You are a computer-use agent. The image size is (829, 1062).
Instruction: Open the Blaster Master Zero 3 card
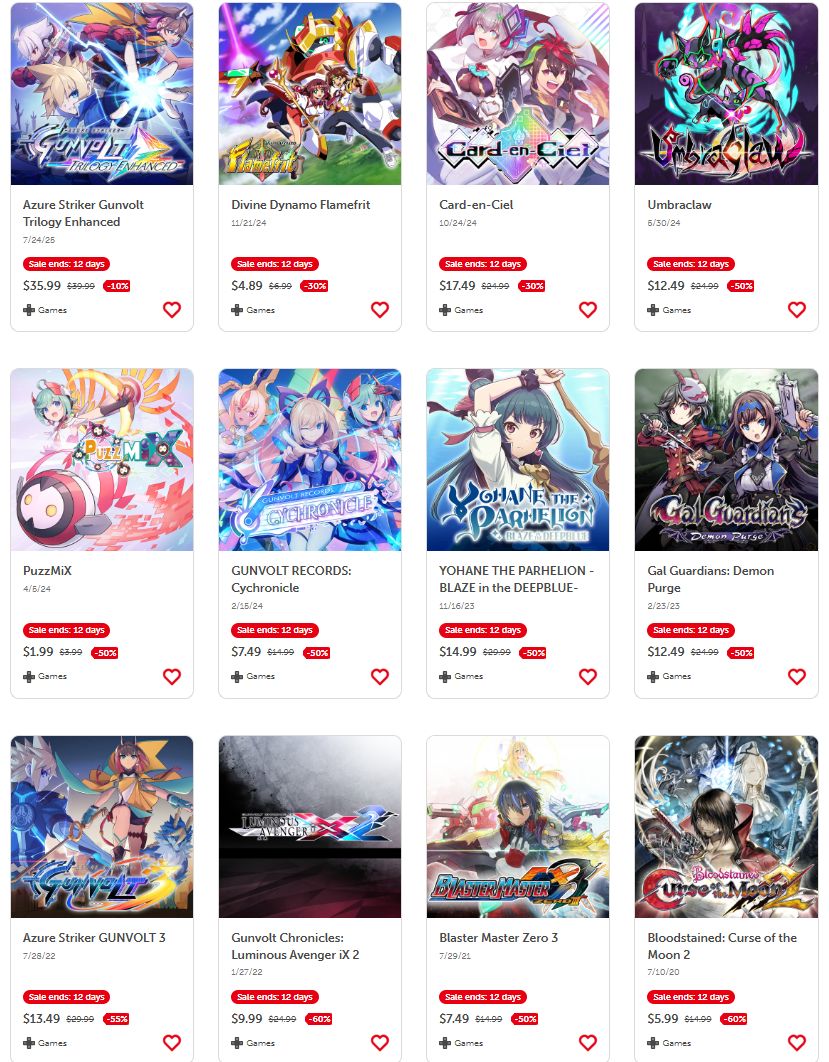(x=517, y=827)
